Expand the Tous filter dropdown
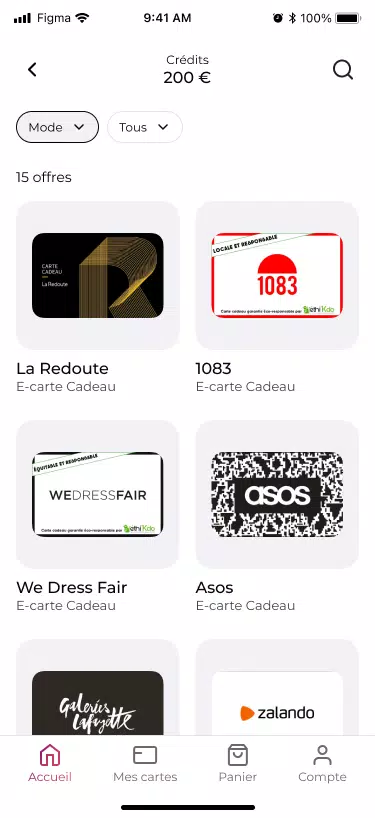Screen dimensions: 375x818 145,127
